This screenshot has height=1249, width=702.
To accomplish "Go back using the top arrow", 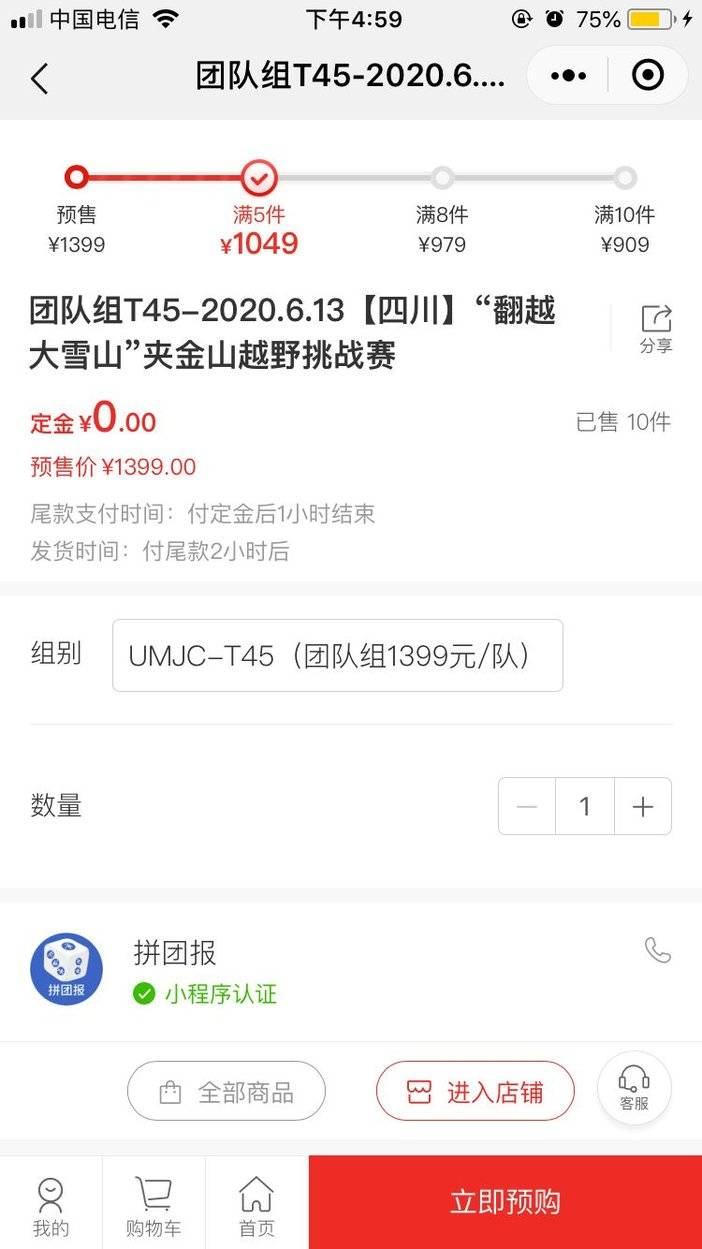I will click(40, 77).
